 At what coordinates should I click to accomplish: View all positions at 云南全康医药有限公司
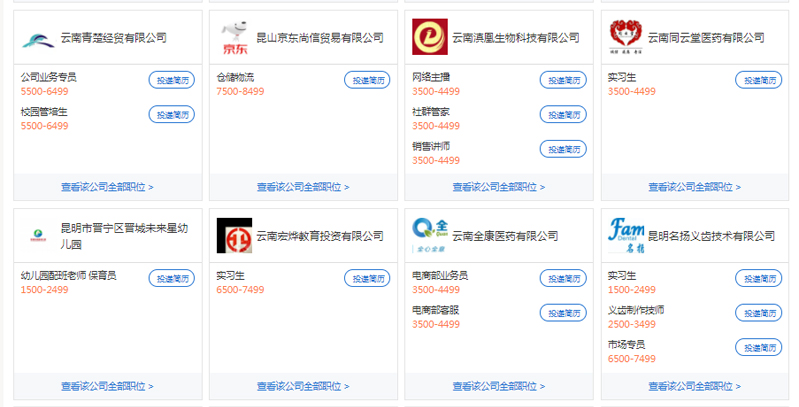click(x=499, y=385)
